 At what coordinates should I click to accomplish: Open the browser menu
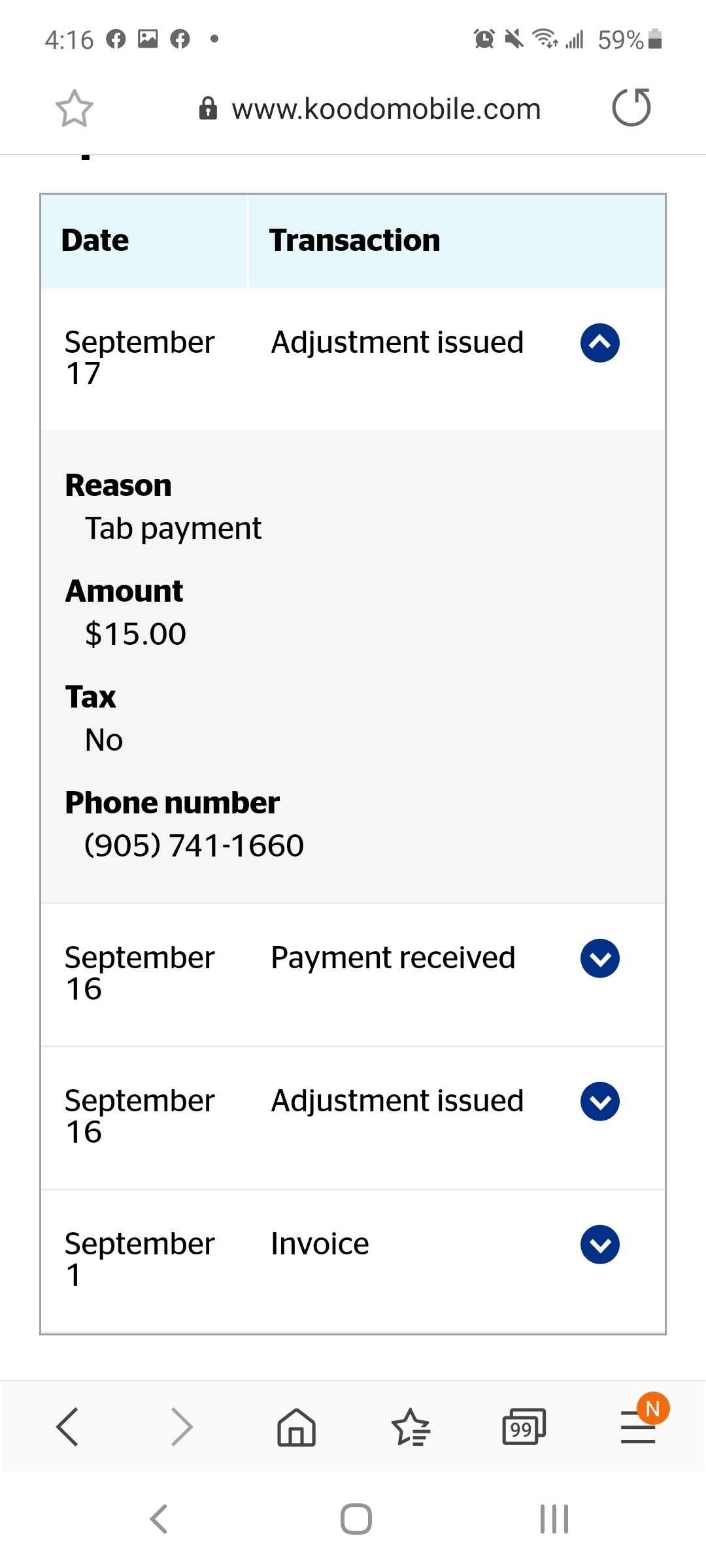639,1427
